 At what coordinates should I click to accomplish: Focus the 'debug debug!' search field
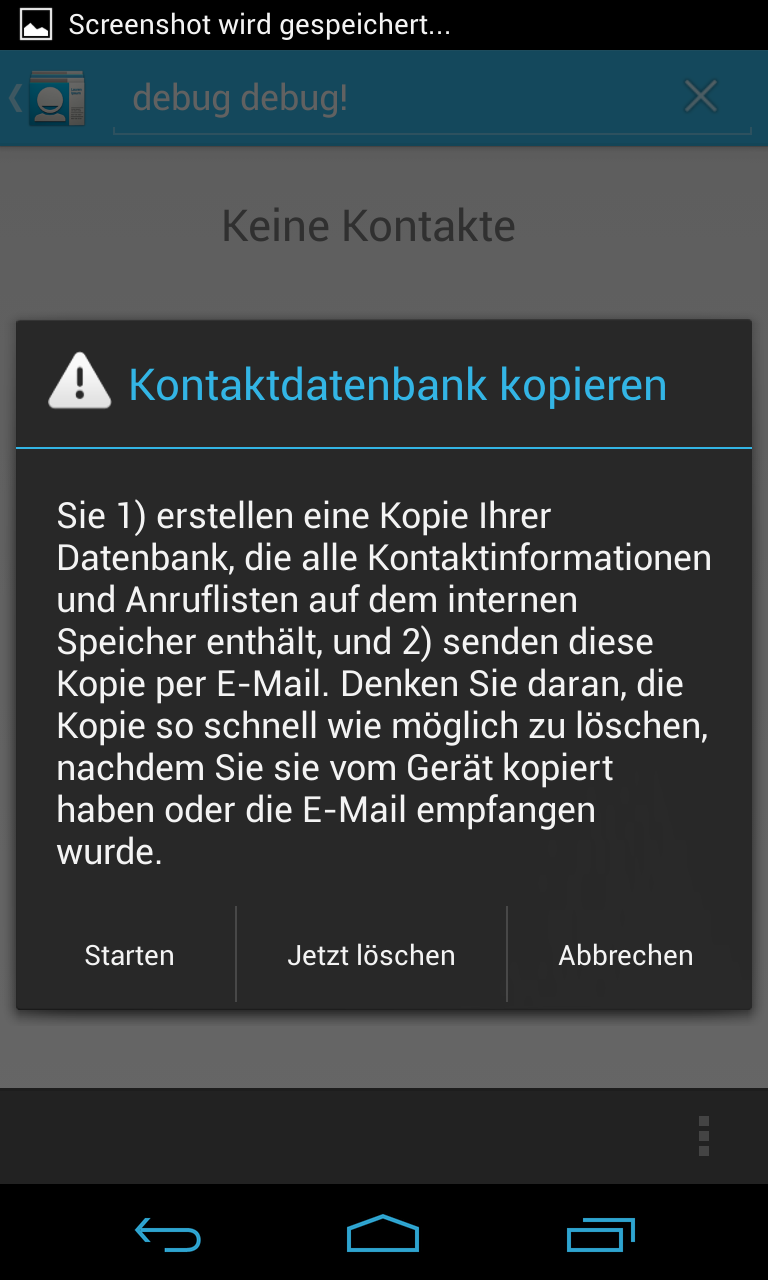(400, 98)
